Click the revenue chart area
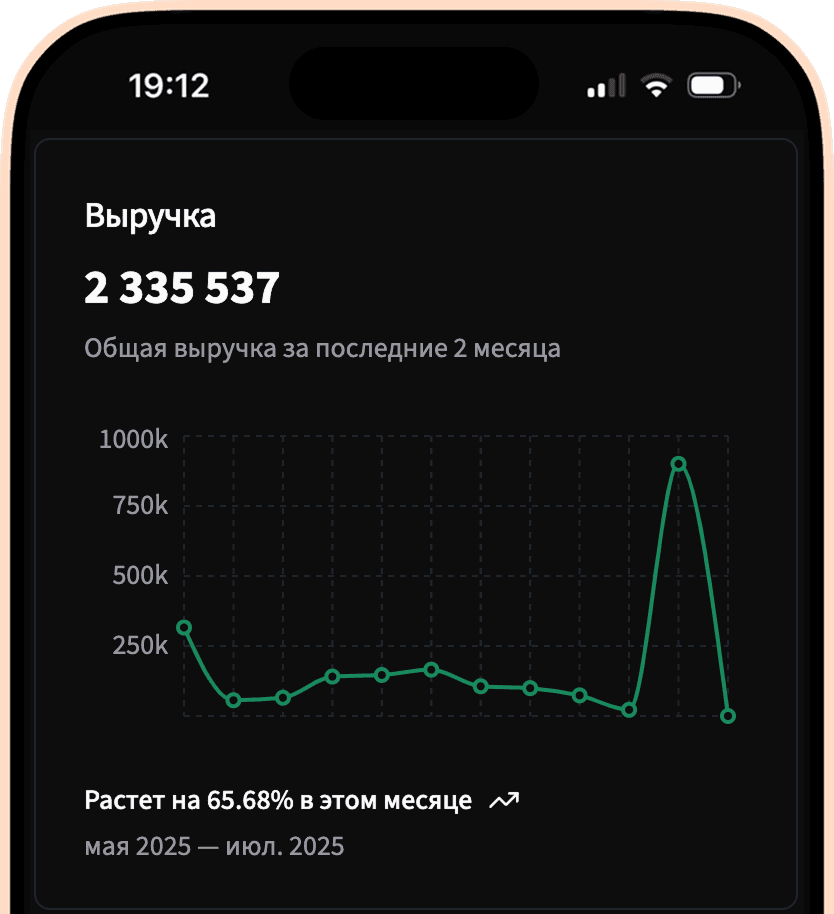This screenshot has width=834, height=914. [x=455, y=575]
